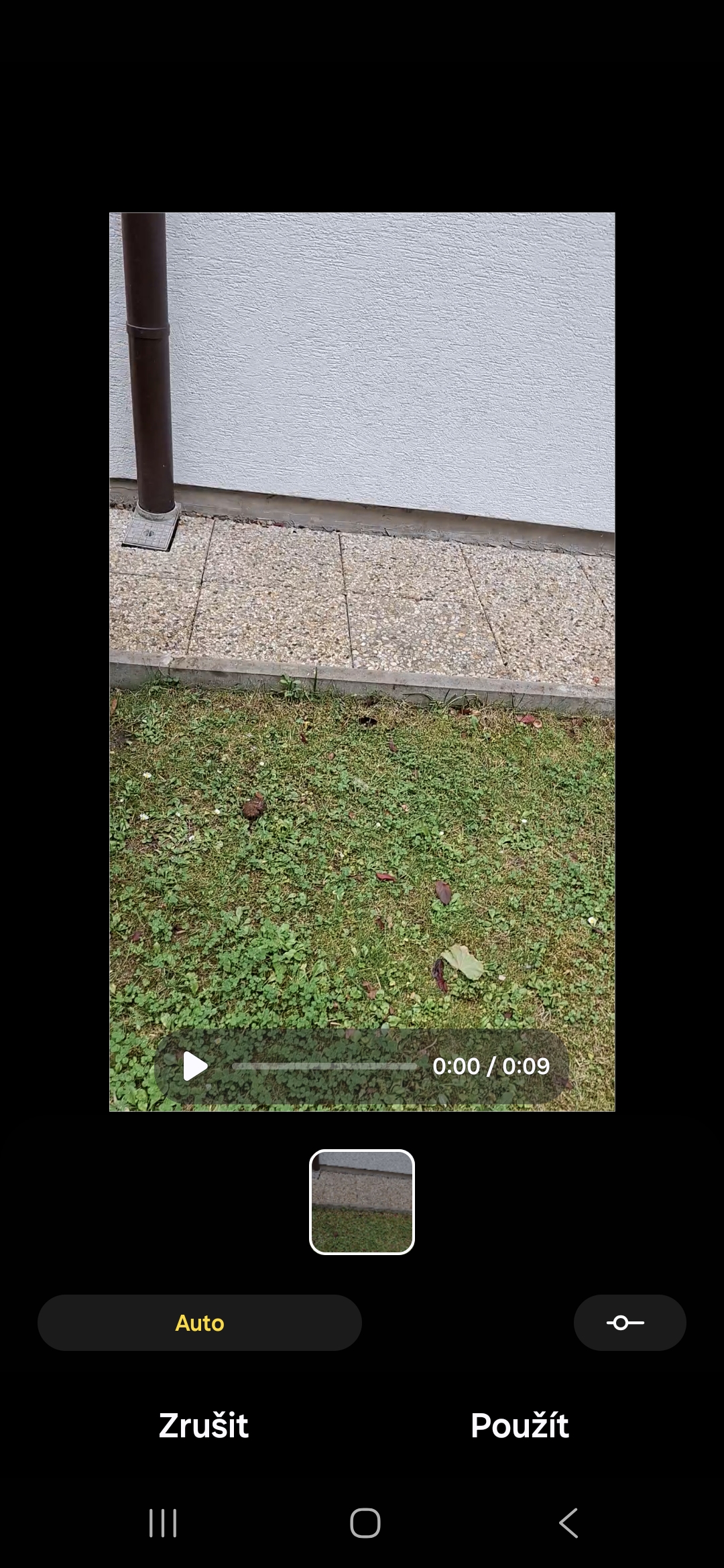The width and height of the screenshot is (724, 1568).
Task: Apply changes with Použít
Action: pos(520,1425)
